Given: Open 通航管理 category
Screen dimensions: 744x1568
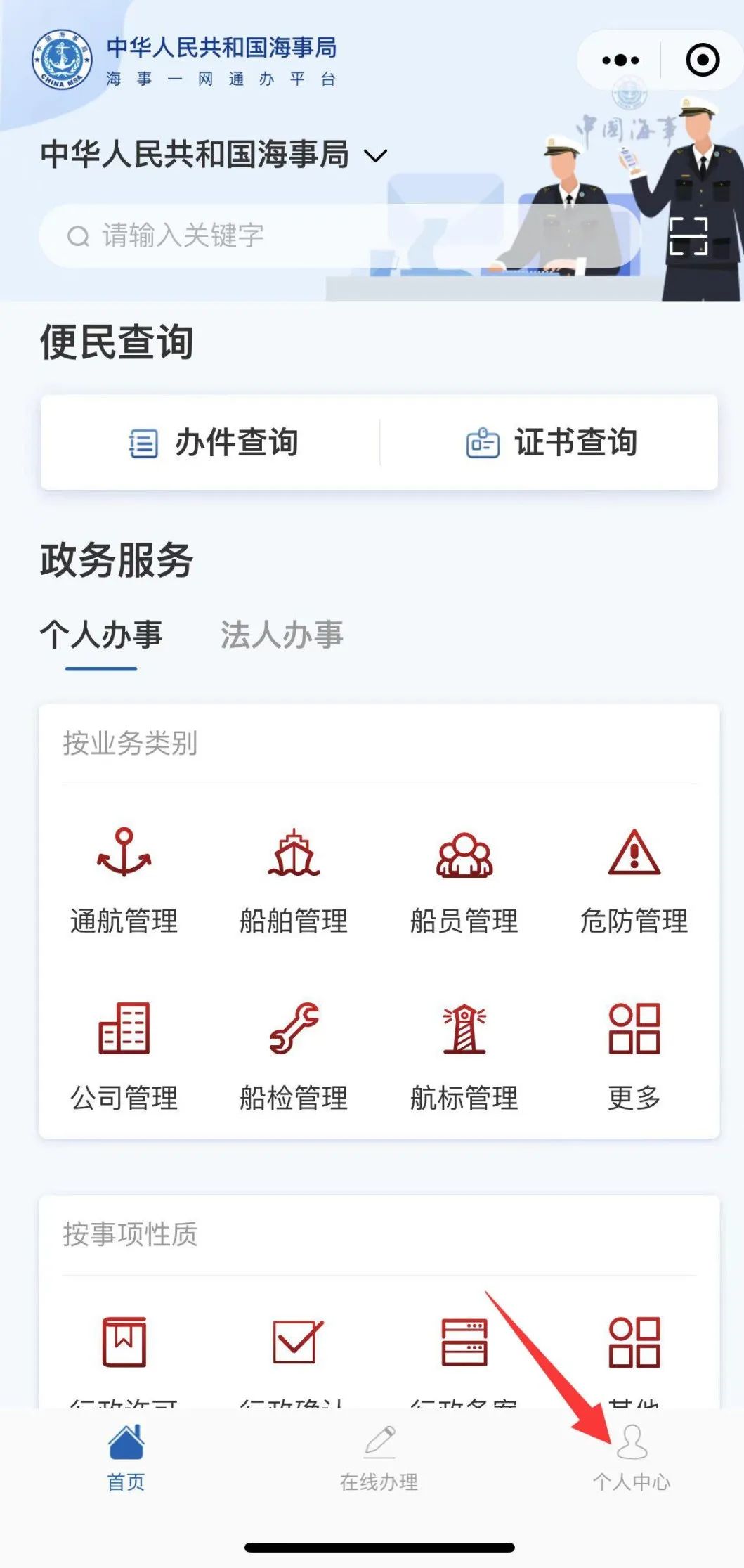Looking at the screenshot, I should point(124,881).
